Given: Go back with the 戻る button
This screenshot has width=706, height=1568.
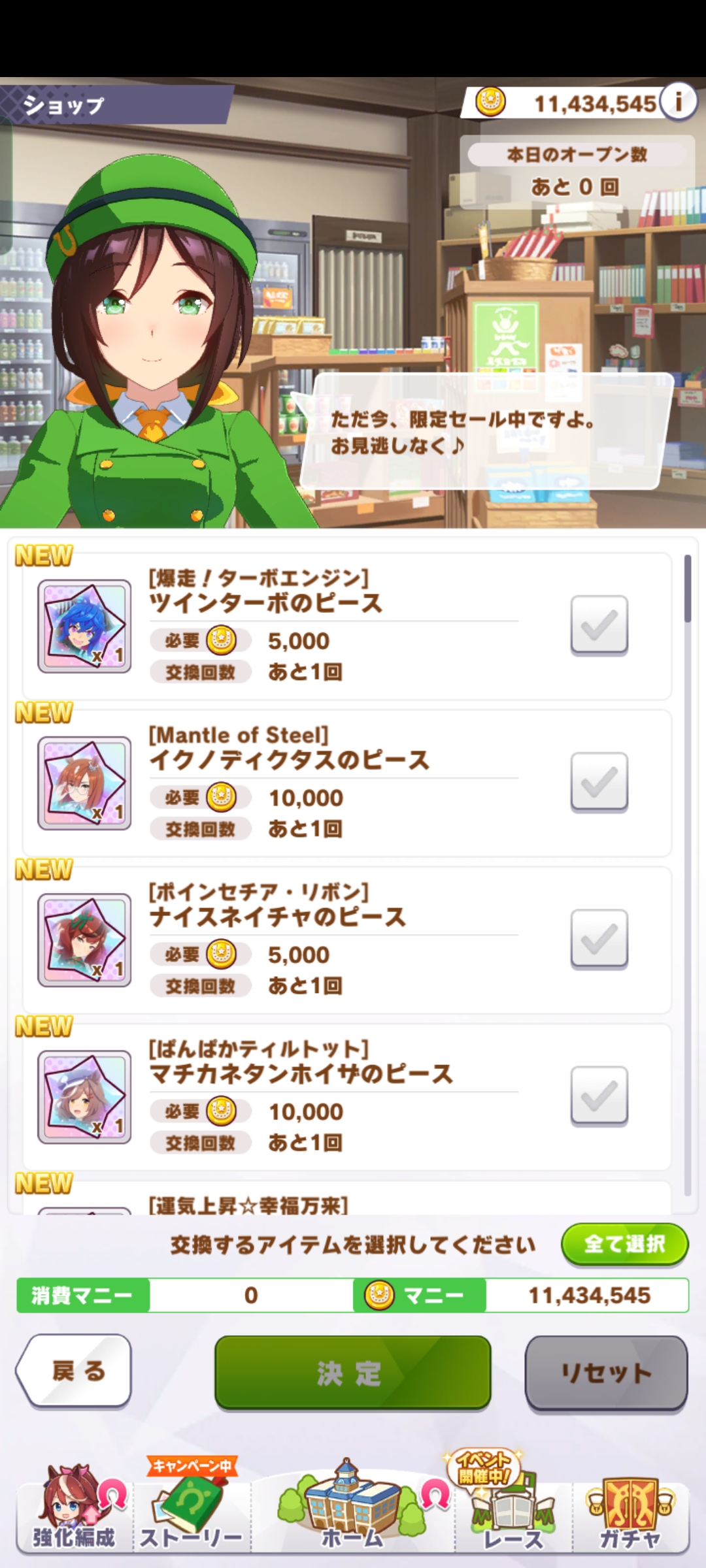Looking at the screenshot, I should pyautogui.click(x=74, y=1371).
